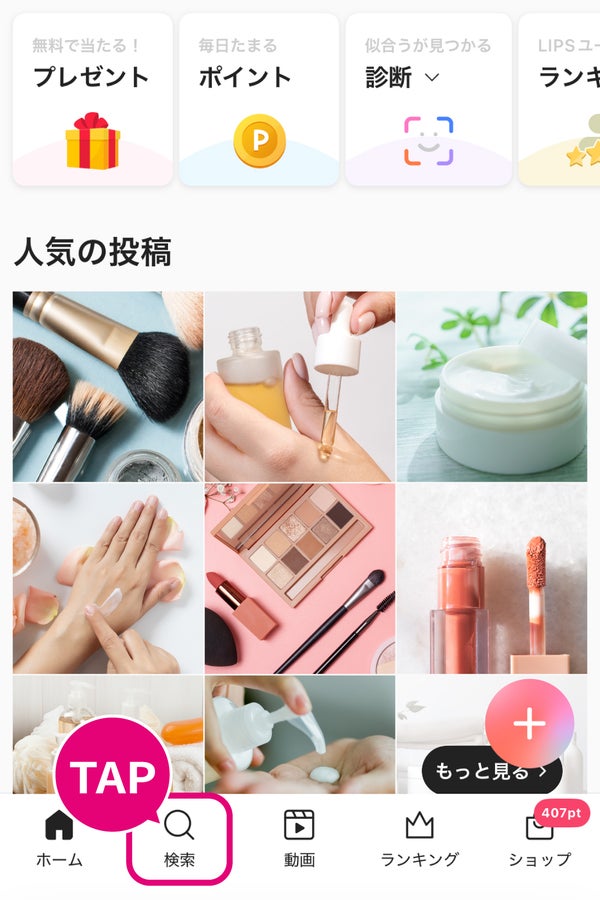Image resolution: width=600 pixels, height=900 pixels.
Task: Go to the ホーム tab
Action: tap(59, 840)
